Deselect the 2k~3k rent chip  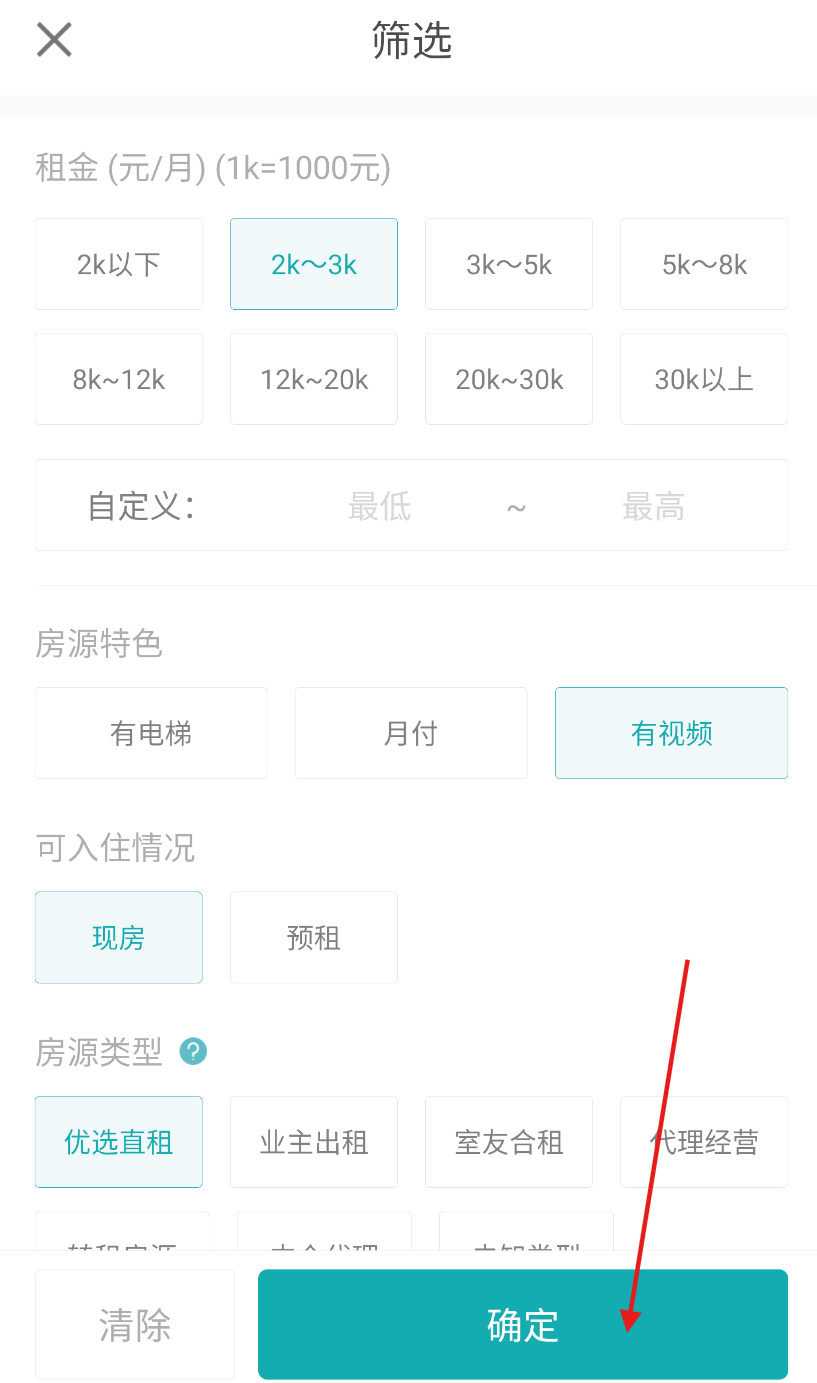click(314, 264)
